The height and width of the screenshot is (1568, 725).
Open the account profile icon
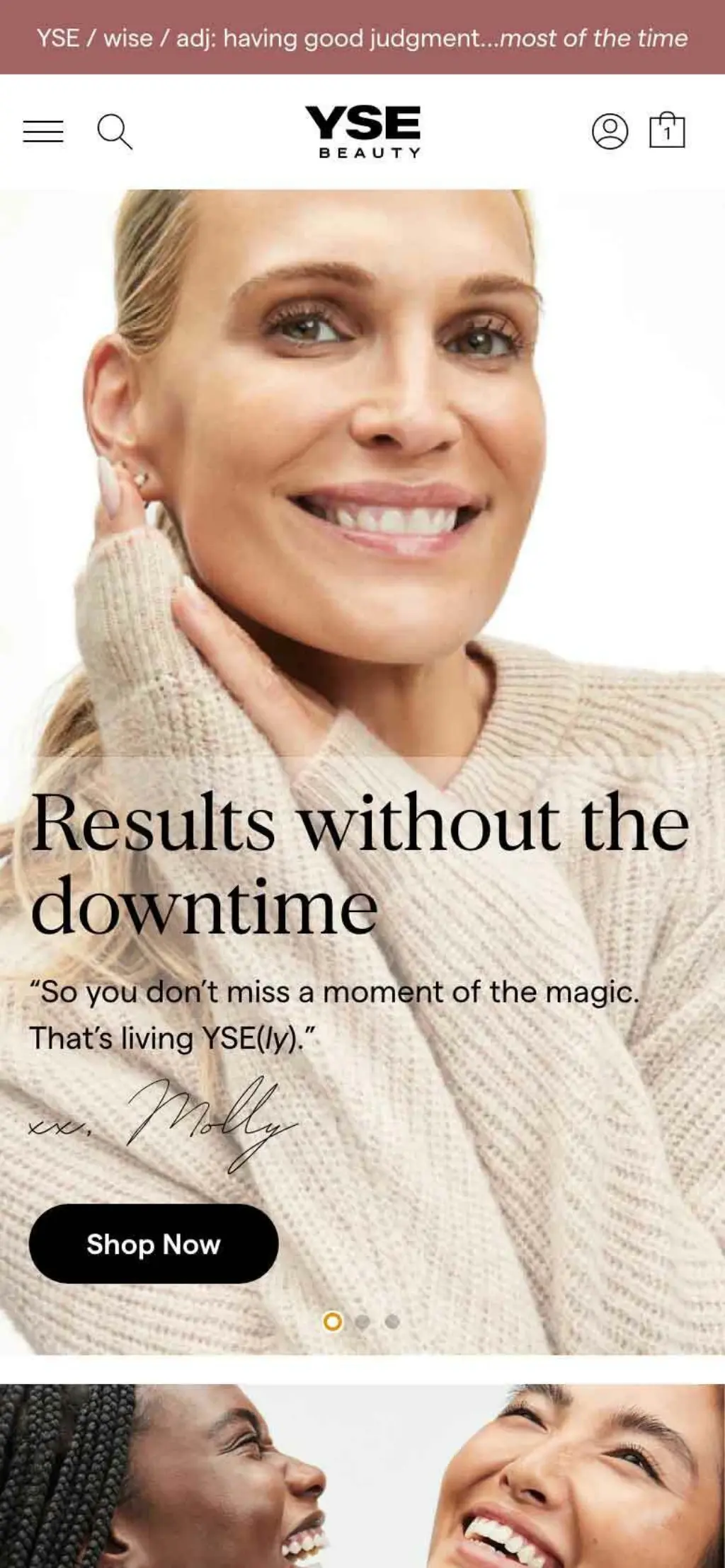tap(610, 131)
